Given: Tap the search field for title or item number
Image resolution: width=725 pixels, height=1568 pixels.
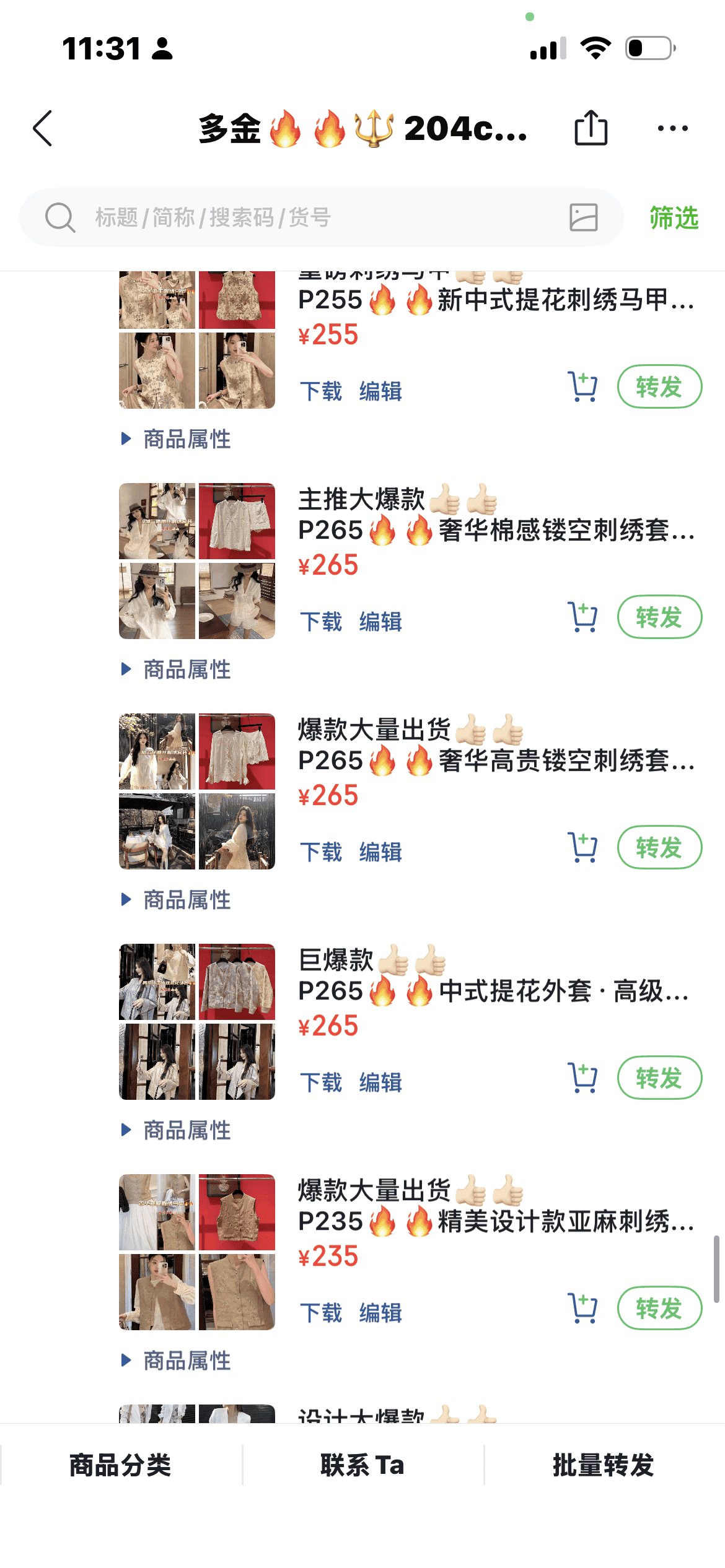Looking at the screenshot, I should 310,217.
